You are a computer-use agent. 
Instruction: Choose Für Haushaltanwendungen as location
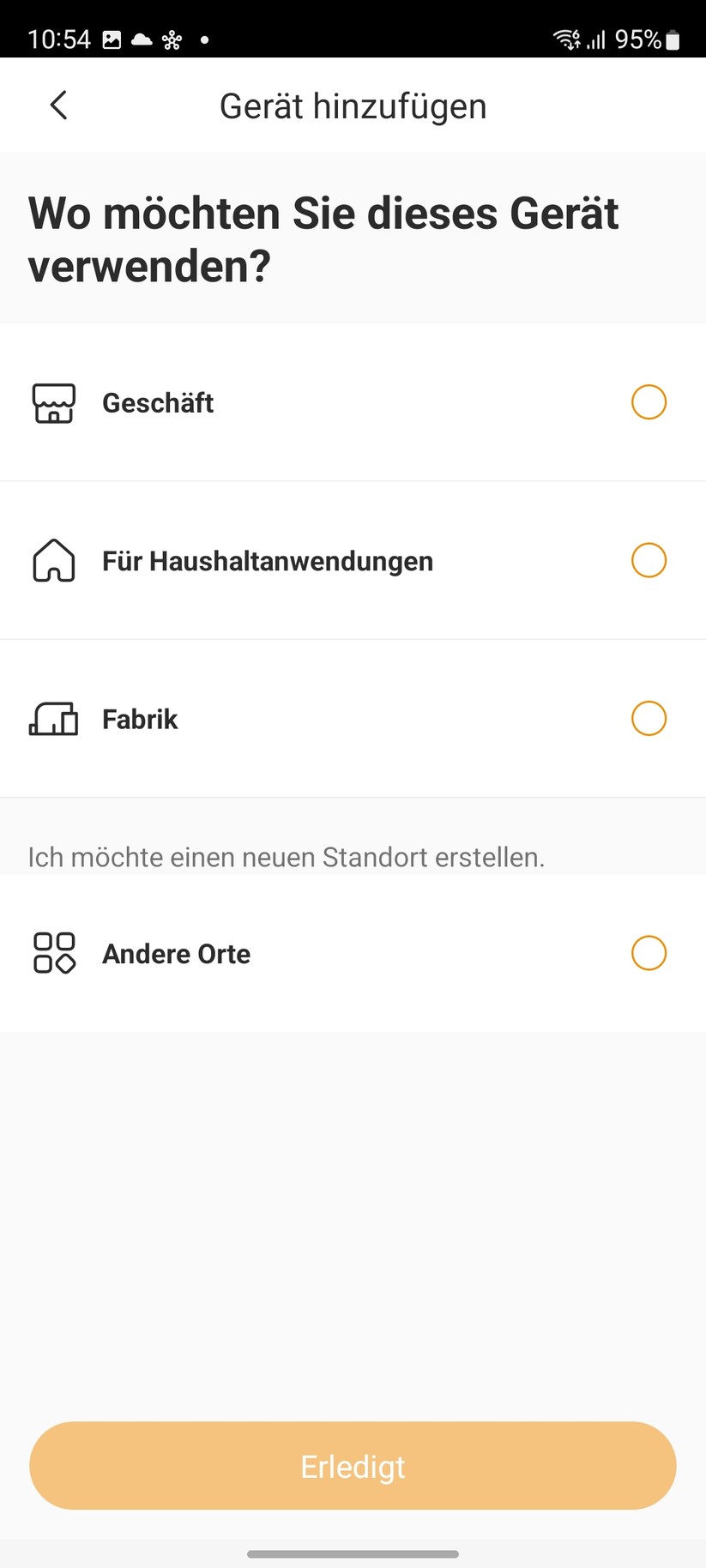pyautogui.click(x=648, y=560)
